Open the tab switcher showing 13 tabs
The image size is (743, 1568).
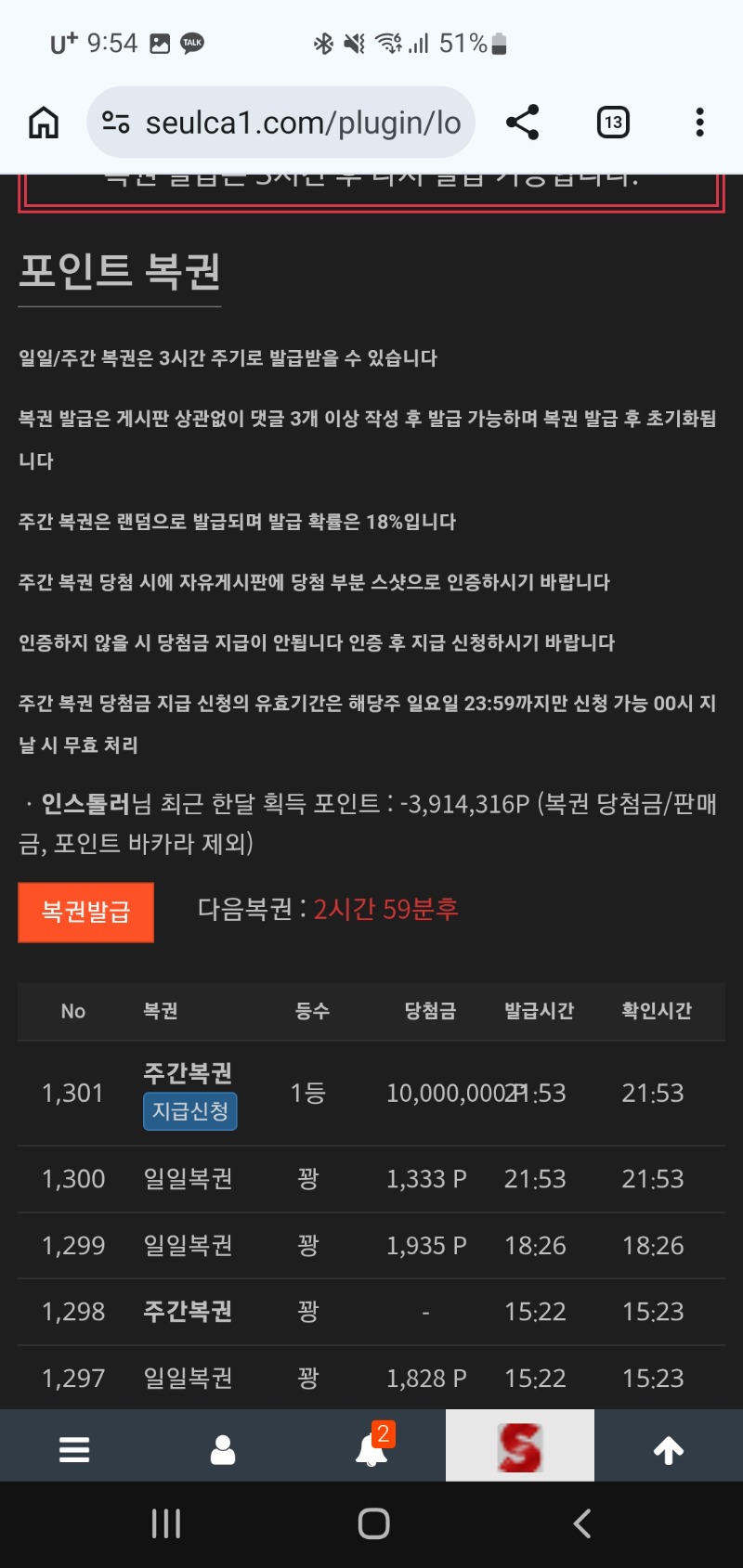click(x=613, y=123)
